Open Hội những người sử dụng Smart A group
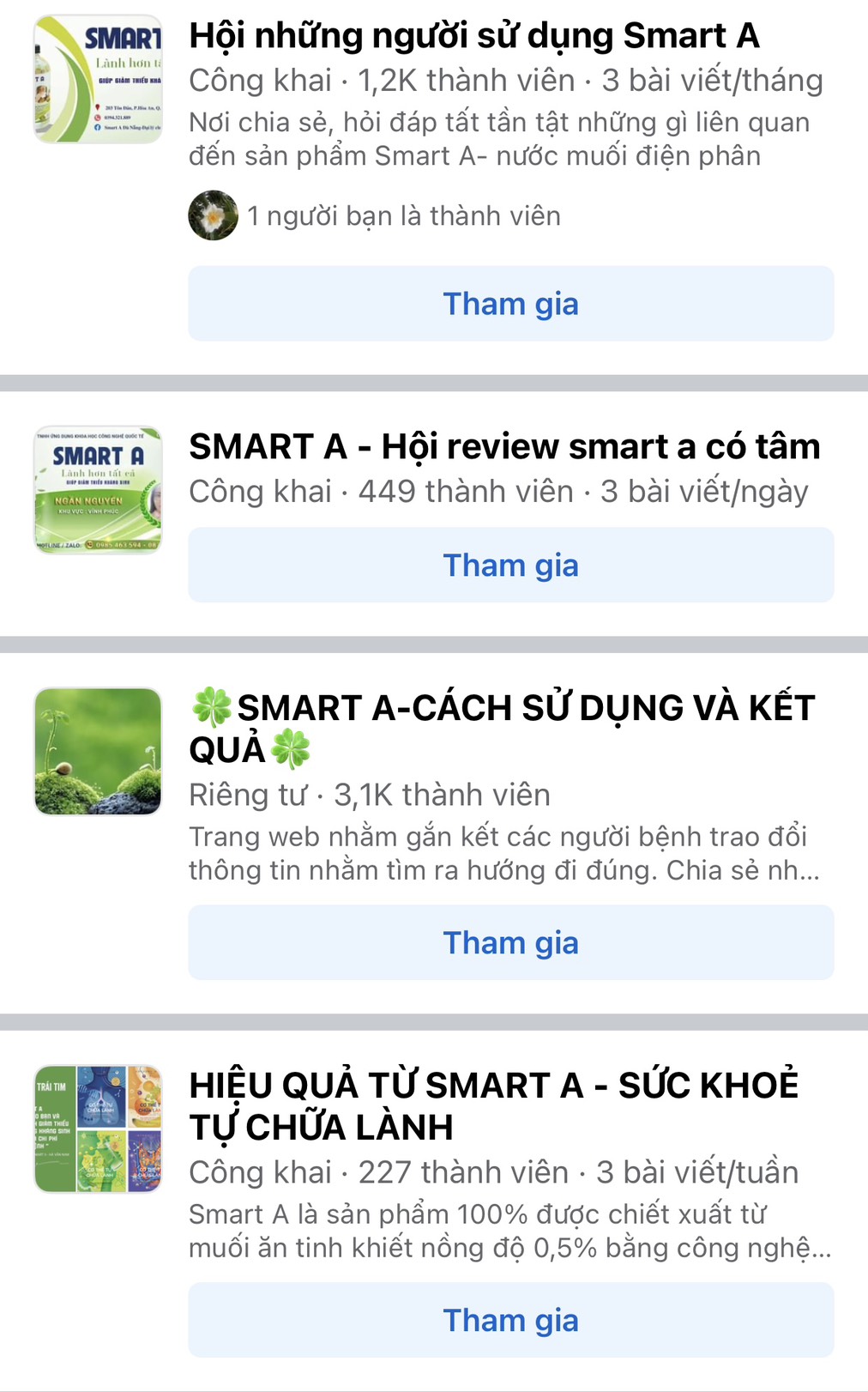Image resolution: width=868 pixels, height=1392 pixels. click(474, 37)
